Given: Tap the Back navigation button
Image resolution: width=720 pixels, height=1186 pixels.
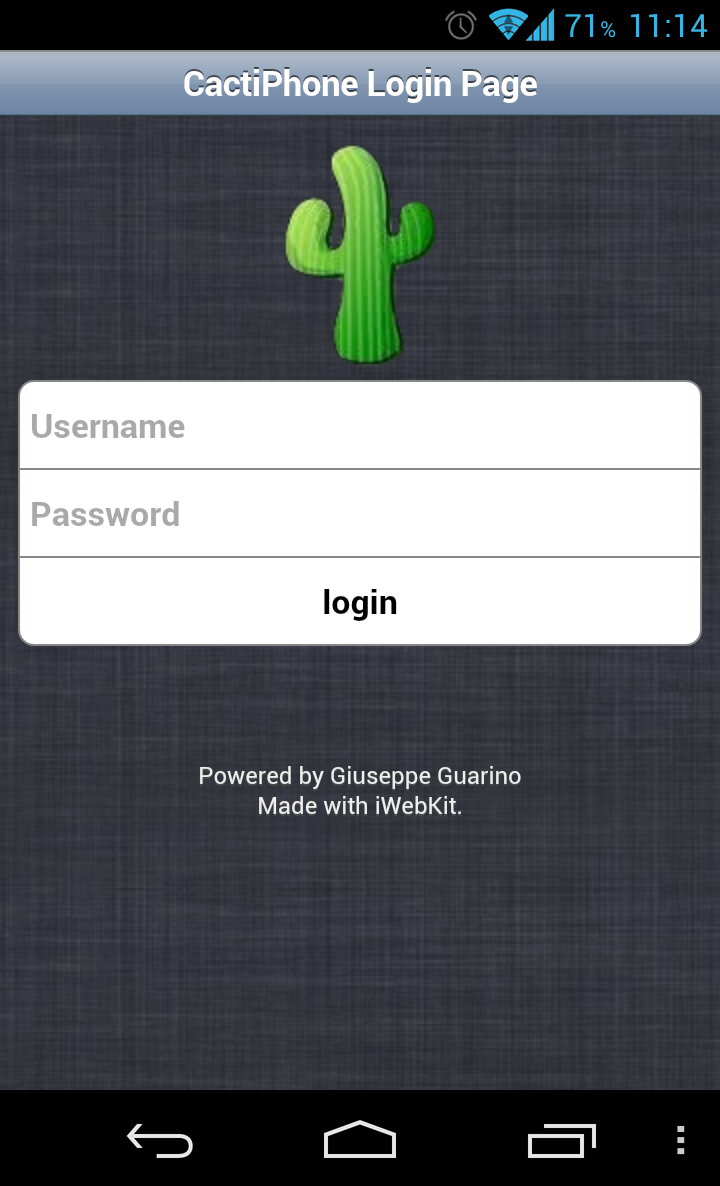Looking at the screenshot, I should (160, 1139).
